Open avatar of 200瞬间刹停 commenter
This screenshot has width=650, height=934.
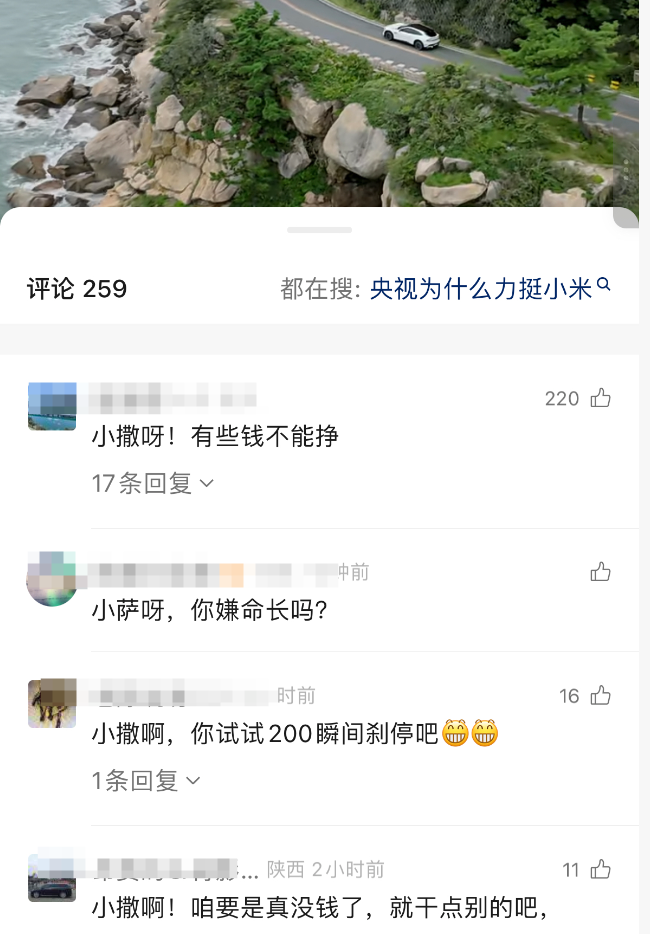pos(52,703)
